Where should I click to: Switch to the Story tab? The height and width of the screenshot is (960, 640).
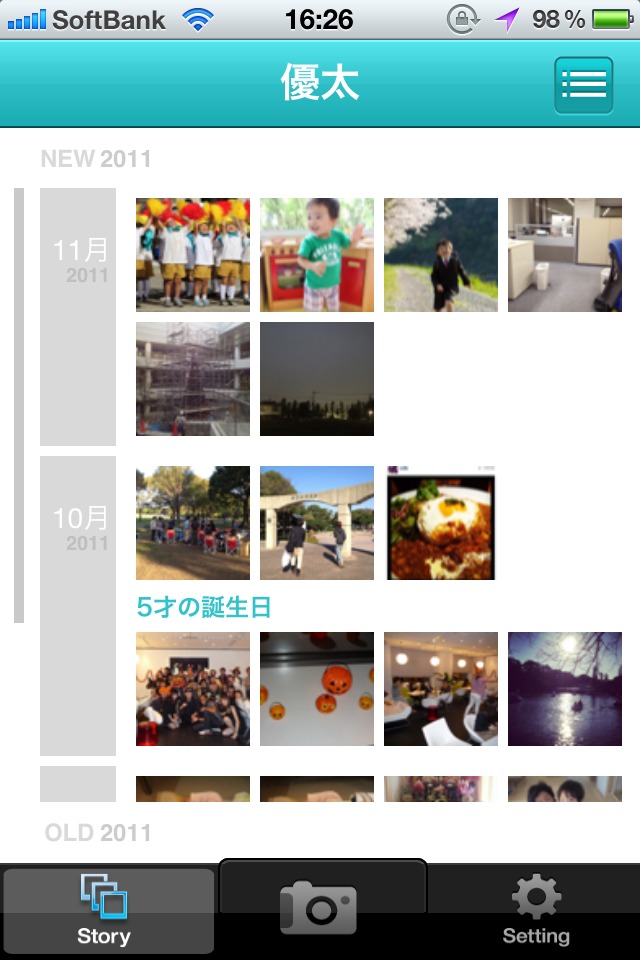click(107, 908)
